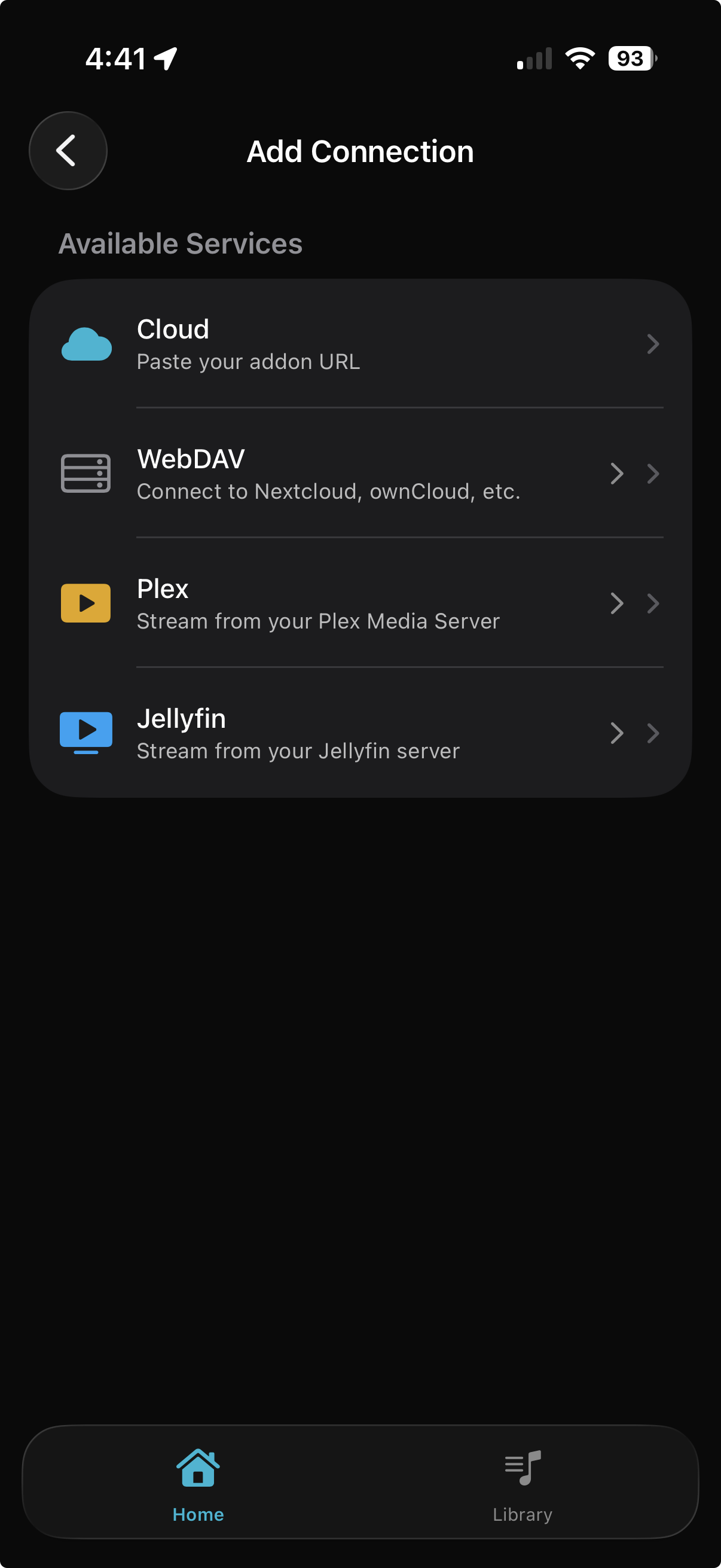The height and width of the screenshot is (1568, 721).
Task: Open the Cloud addon URL option
Action: (x=360, y=344)
